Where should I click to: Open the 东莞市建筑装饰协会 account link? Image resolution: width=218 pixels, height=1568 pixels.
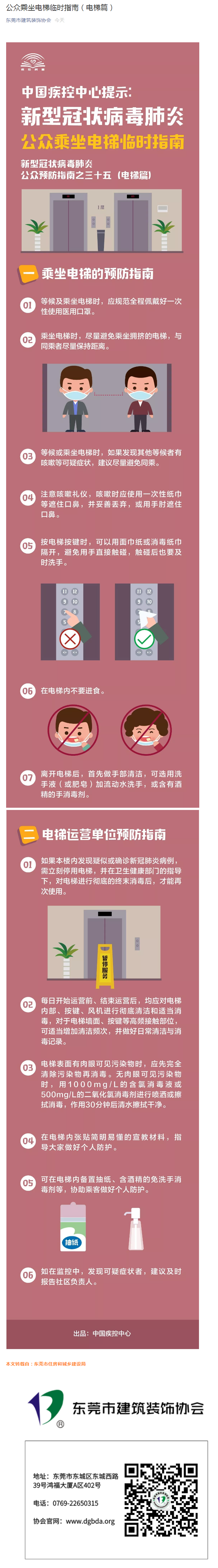coord(29,20)
